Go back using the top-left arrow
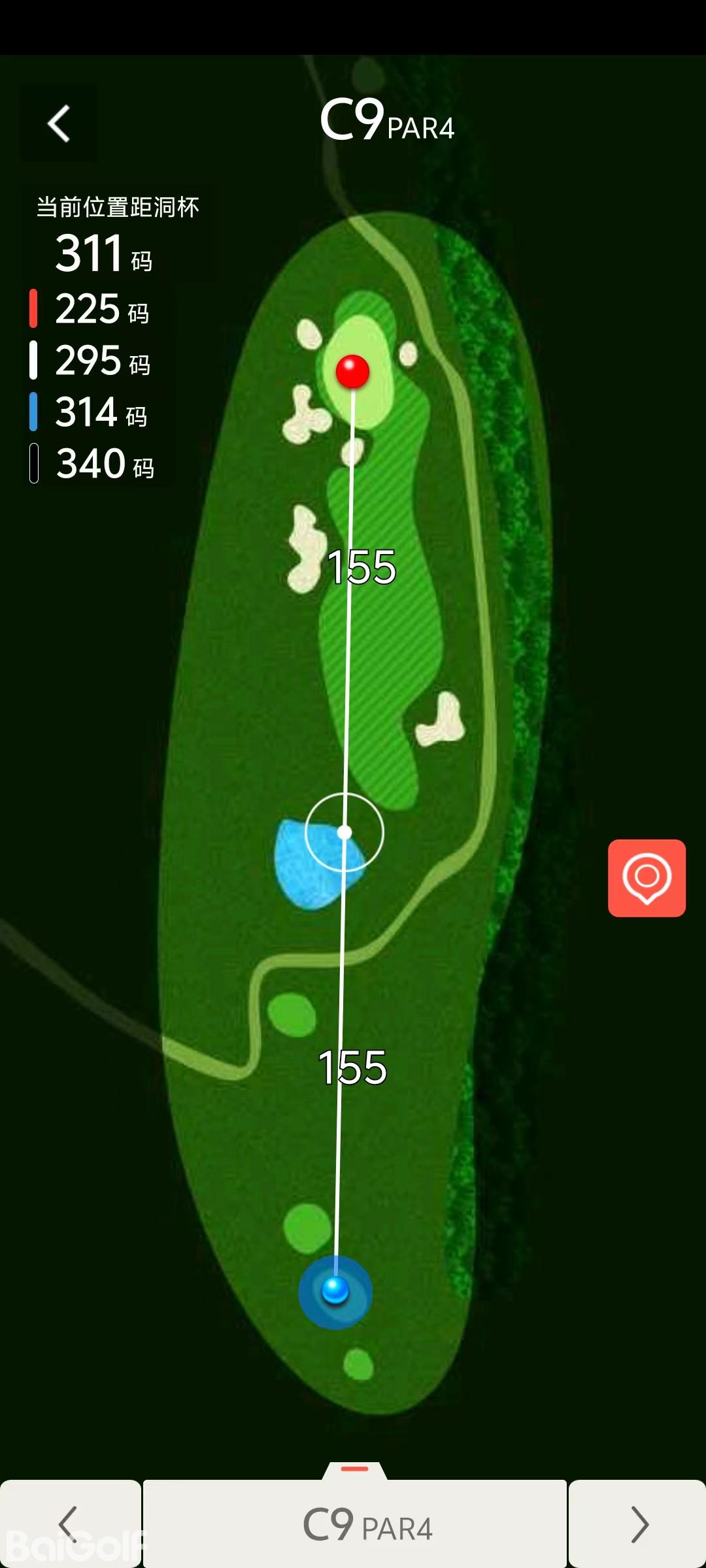 point(59,123)
